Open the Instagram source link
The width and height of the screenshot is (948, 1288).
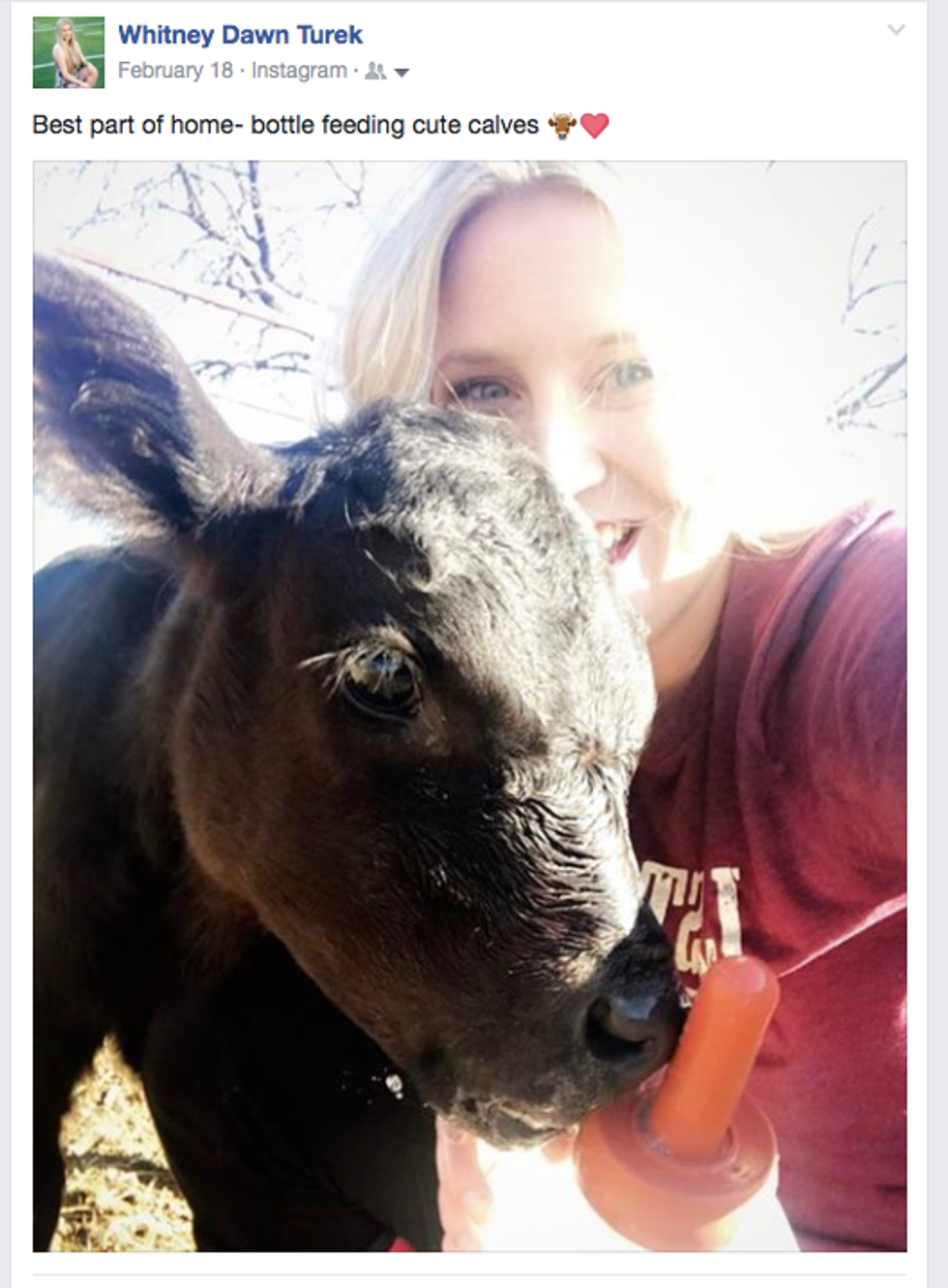(x=298, y=71)
